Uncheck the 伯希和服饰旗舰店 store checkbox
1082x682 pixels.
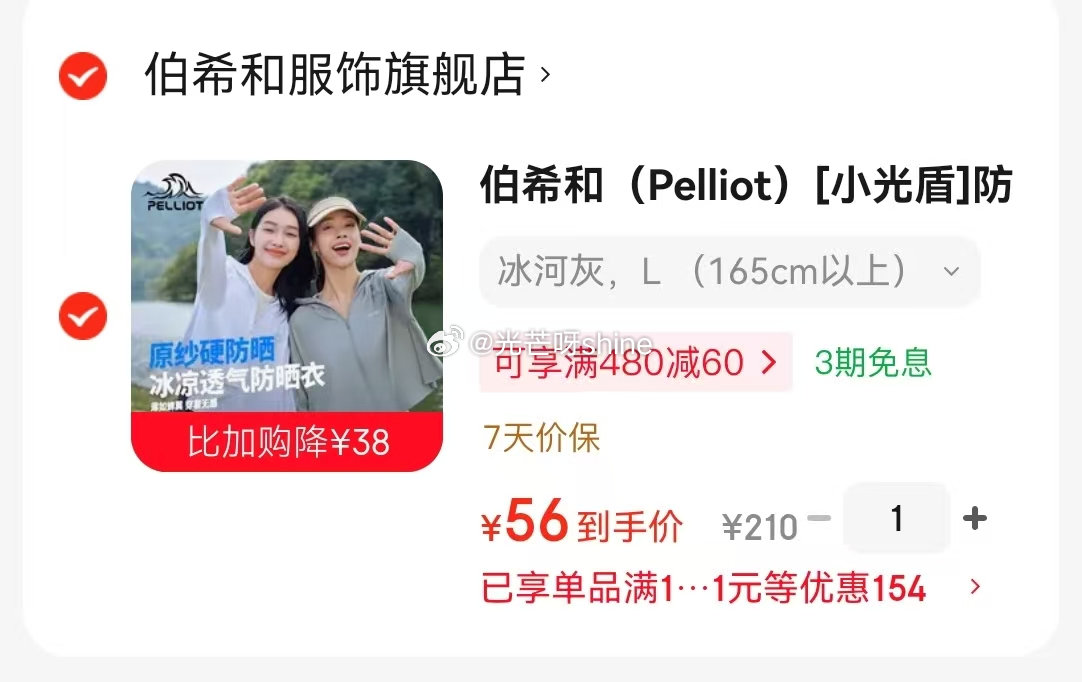tap(83, 75)
